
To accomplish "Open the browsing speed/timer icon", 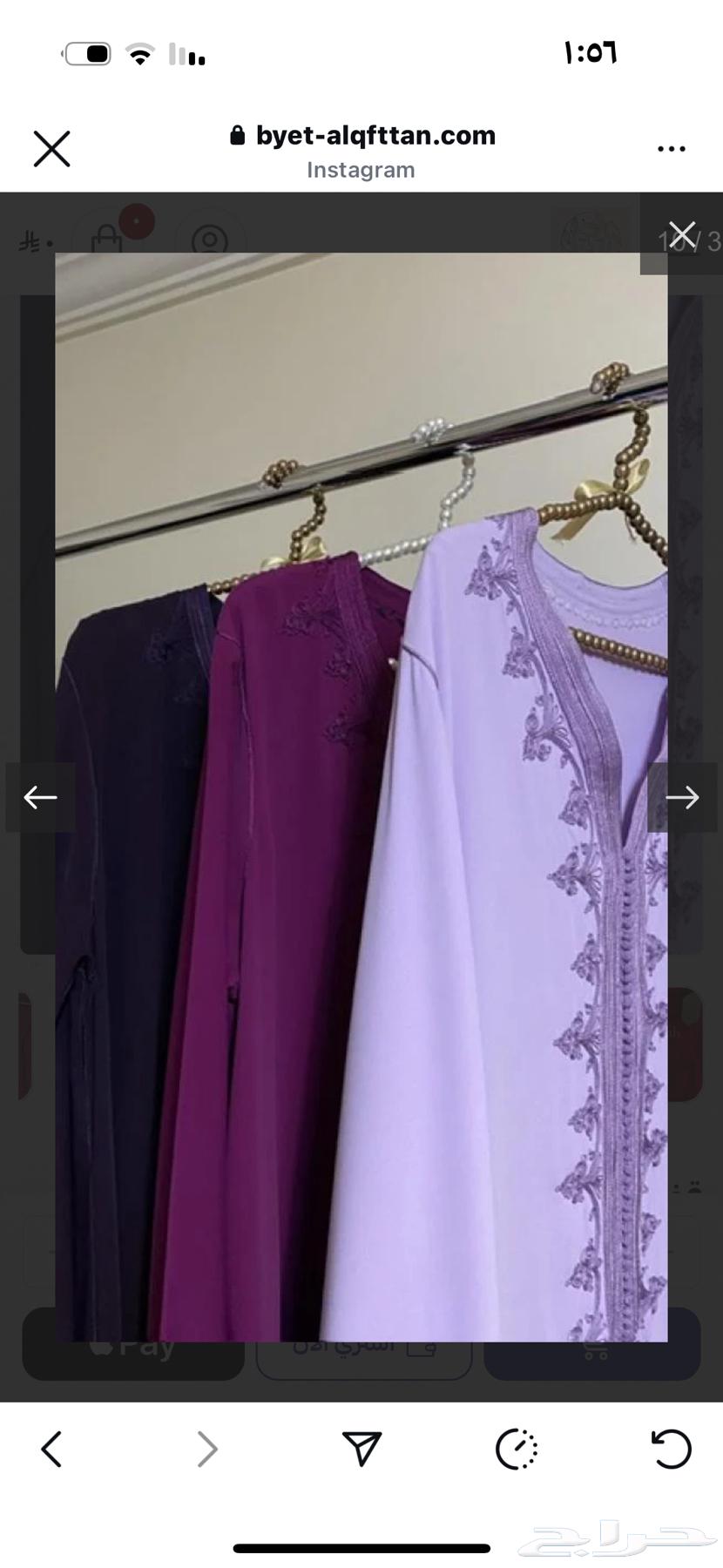I will pos(517,1450).
